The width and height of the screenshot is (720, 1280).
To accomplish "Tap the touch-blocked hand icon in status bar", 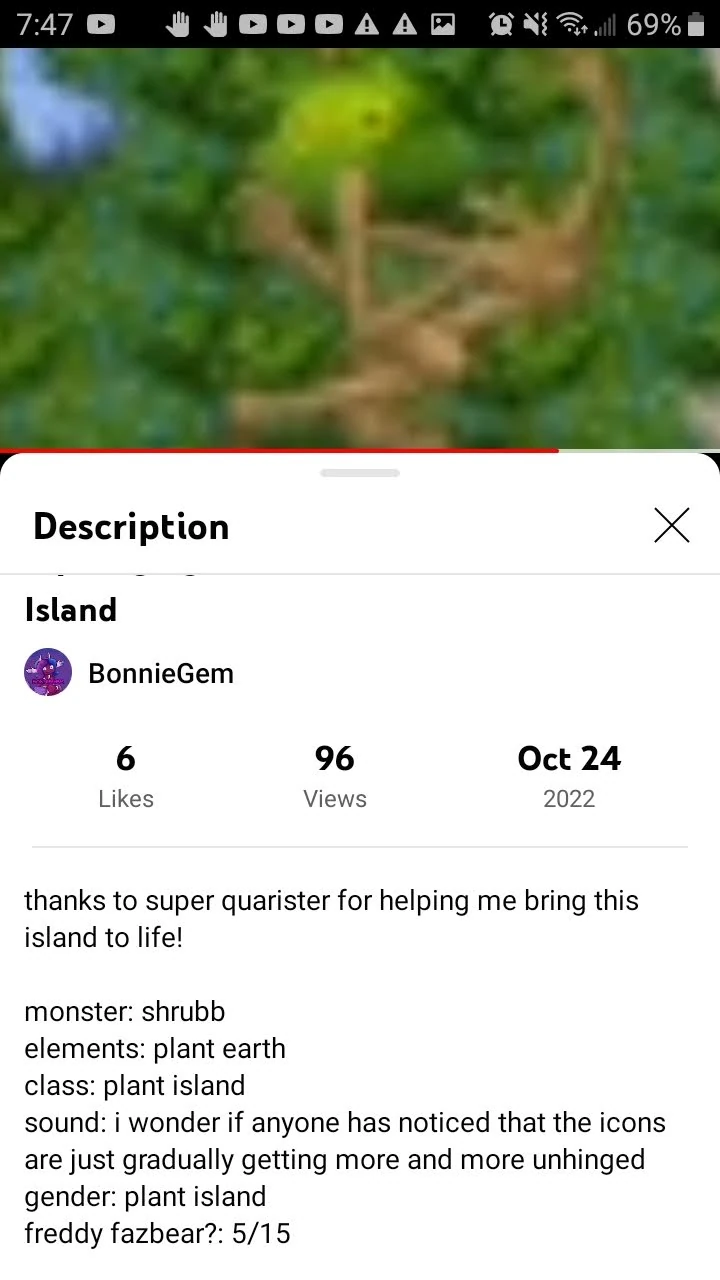I will [x=178, y=24].
